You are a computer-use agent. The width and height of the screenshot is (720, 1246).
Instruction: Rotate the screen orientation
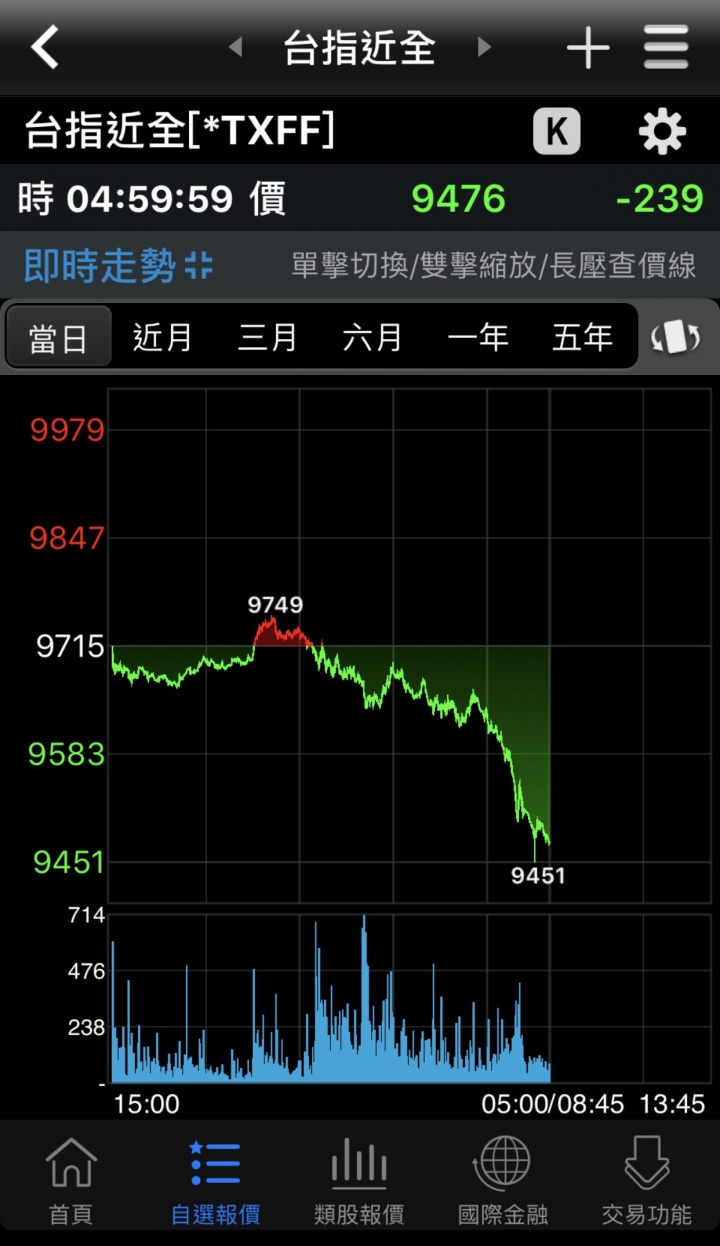click(x=676, y=338)
